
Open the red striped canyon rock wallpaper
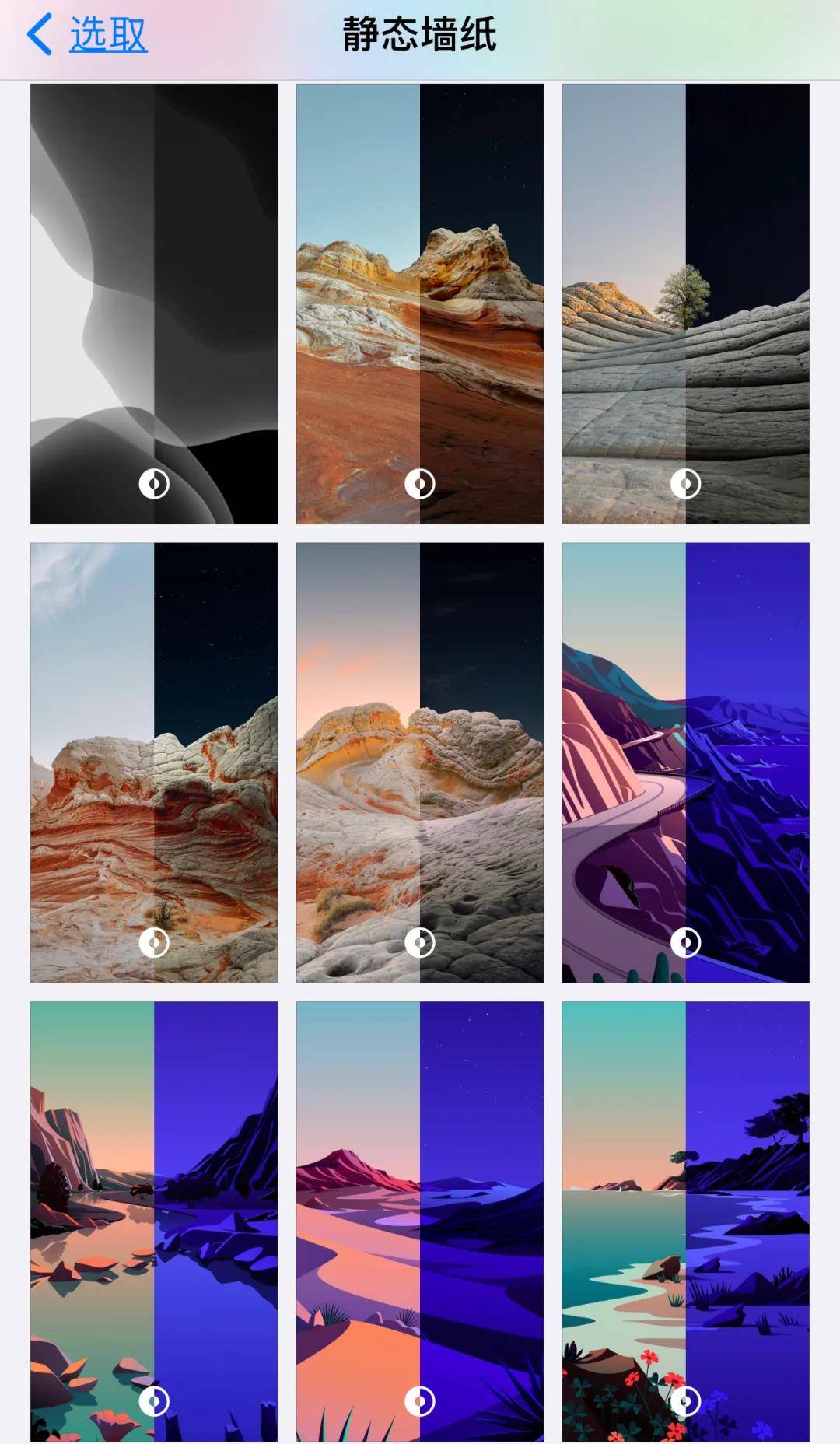click(x=154, y=762)
